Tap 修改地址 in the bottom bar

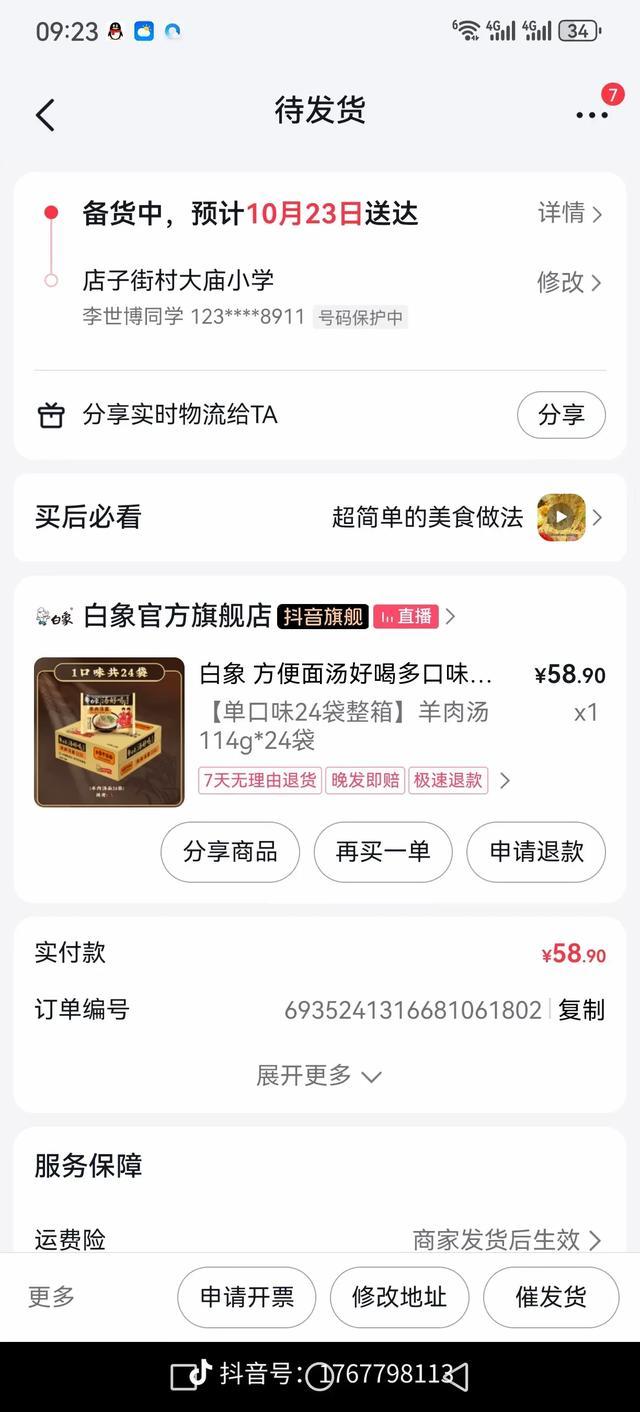pyautogui.click(x=399, y=1297)
